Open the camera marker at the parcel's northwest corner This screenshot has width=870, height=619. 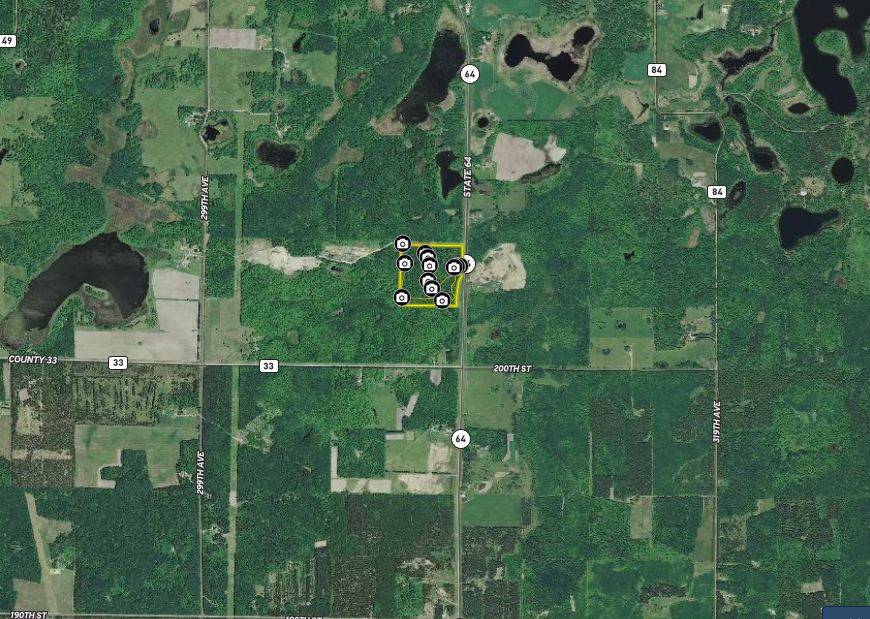click(x=402, y=243)
